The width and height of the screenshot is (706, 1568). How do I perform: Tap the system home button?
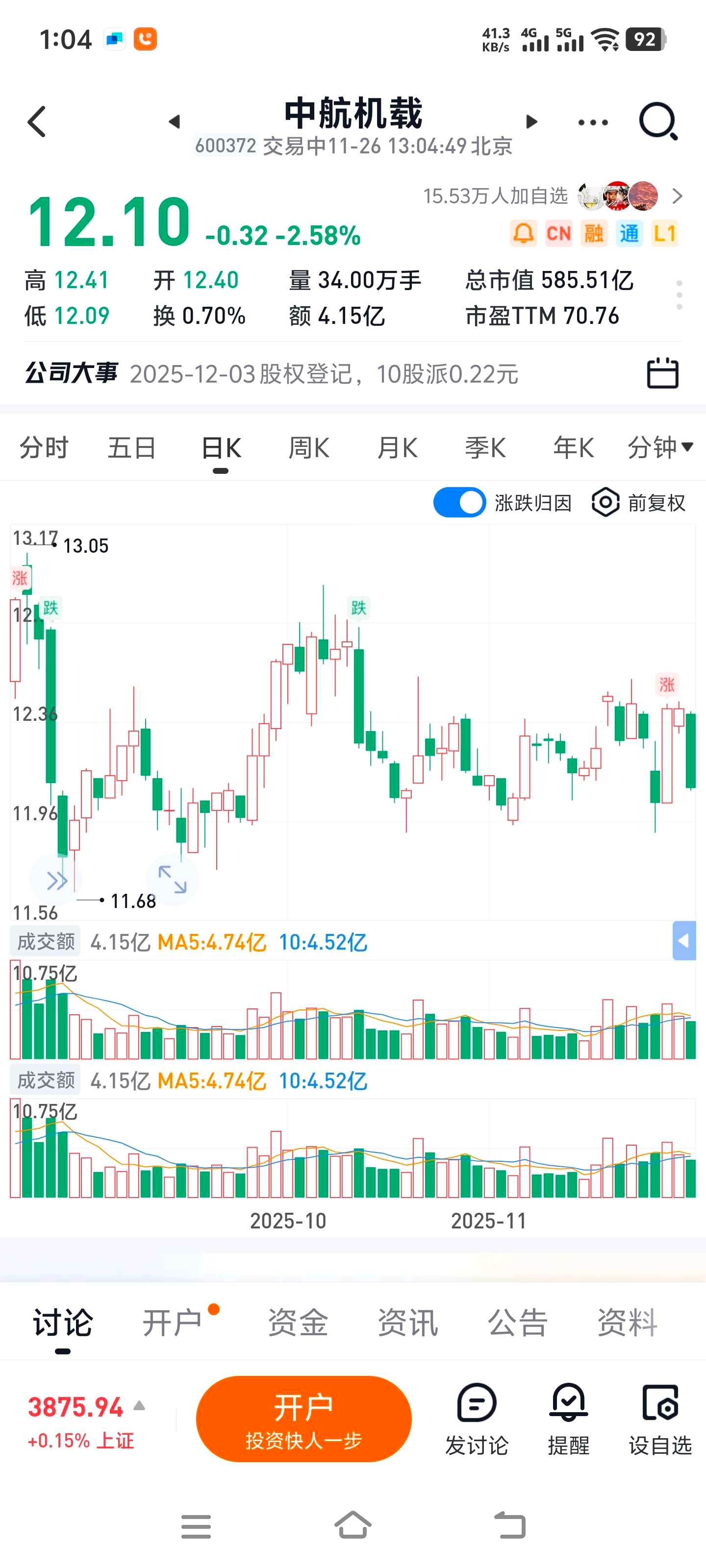353,1526
